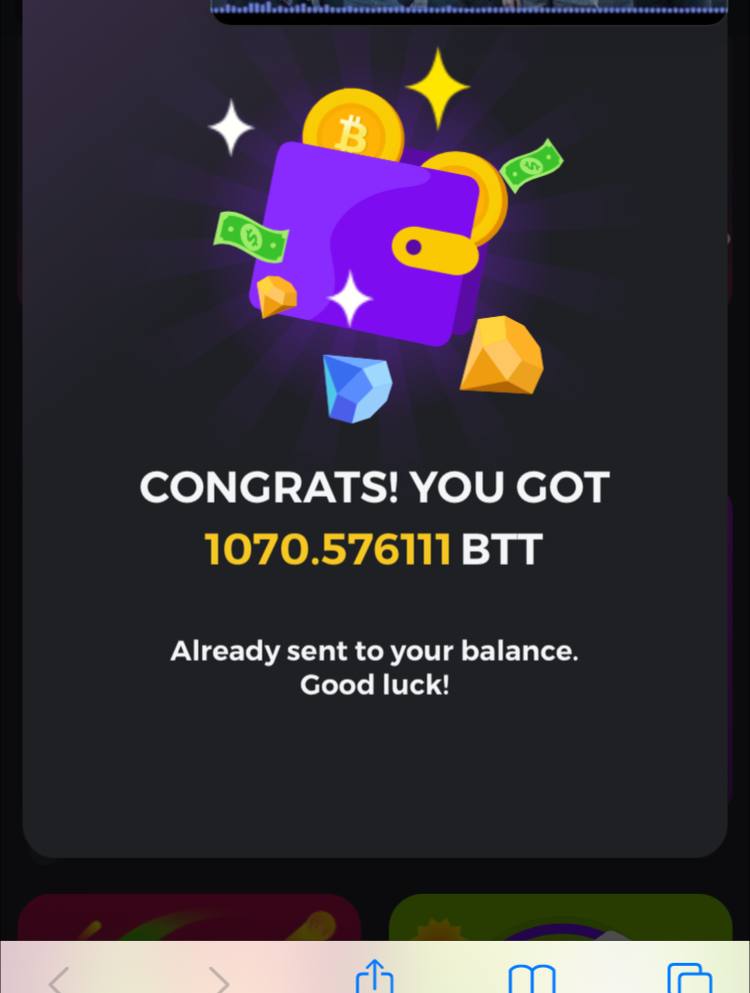Open Safari bookmarks
This screenshot has width=750, height=993.
pyautogui.click(x=532, y=979)
